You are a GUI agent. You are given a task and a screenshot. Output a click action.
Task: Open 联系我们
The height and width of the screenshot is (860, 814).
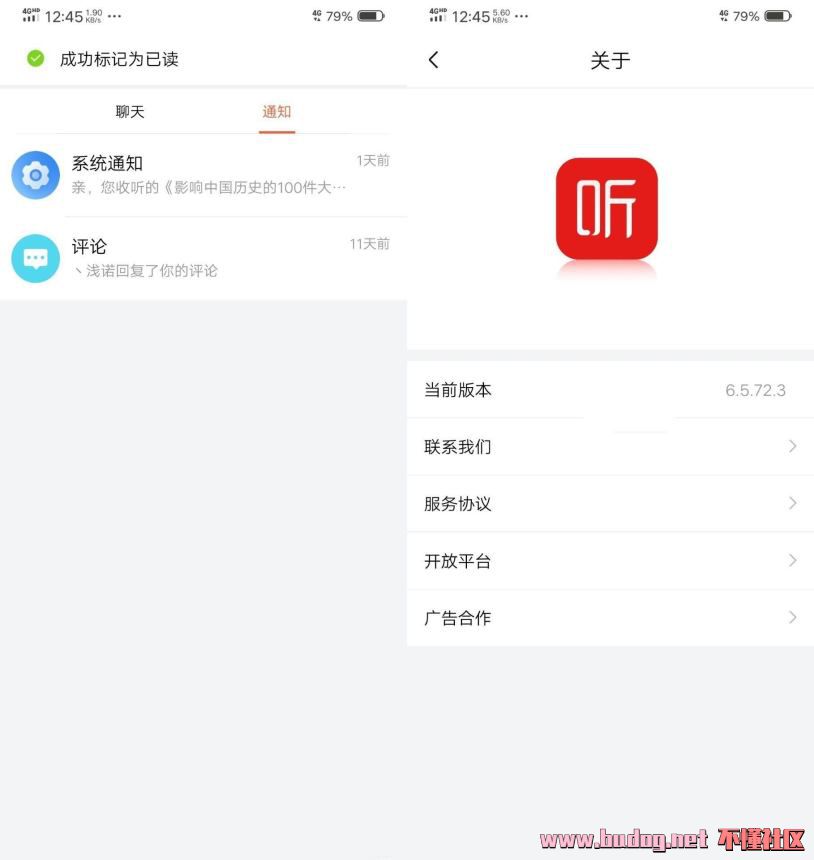[x=610, y=447]
